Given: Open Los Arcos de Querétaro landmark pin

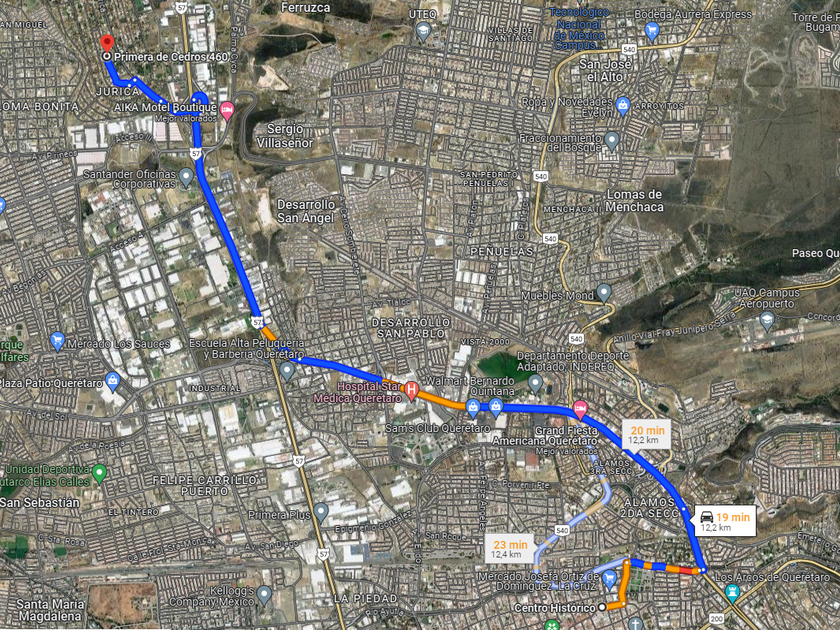Looking at the screenshot, I should (x=732, y=593).
